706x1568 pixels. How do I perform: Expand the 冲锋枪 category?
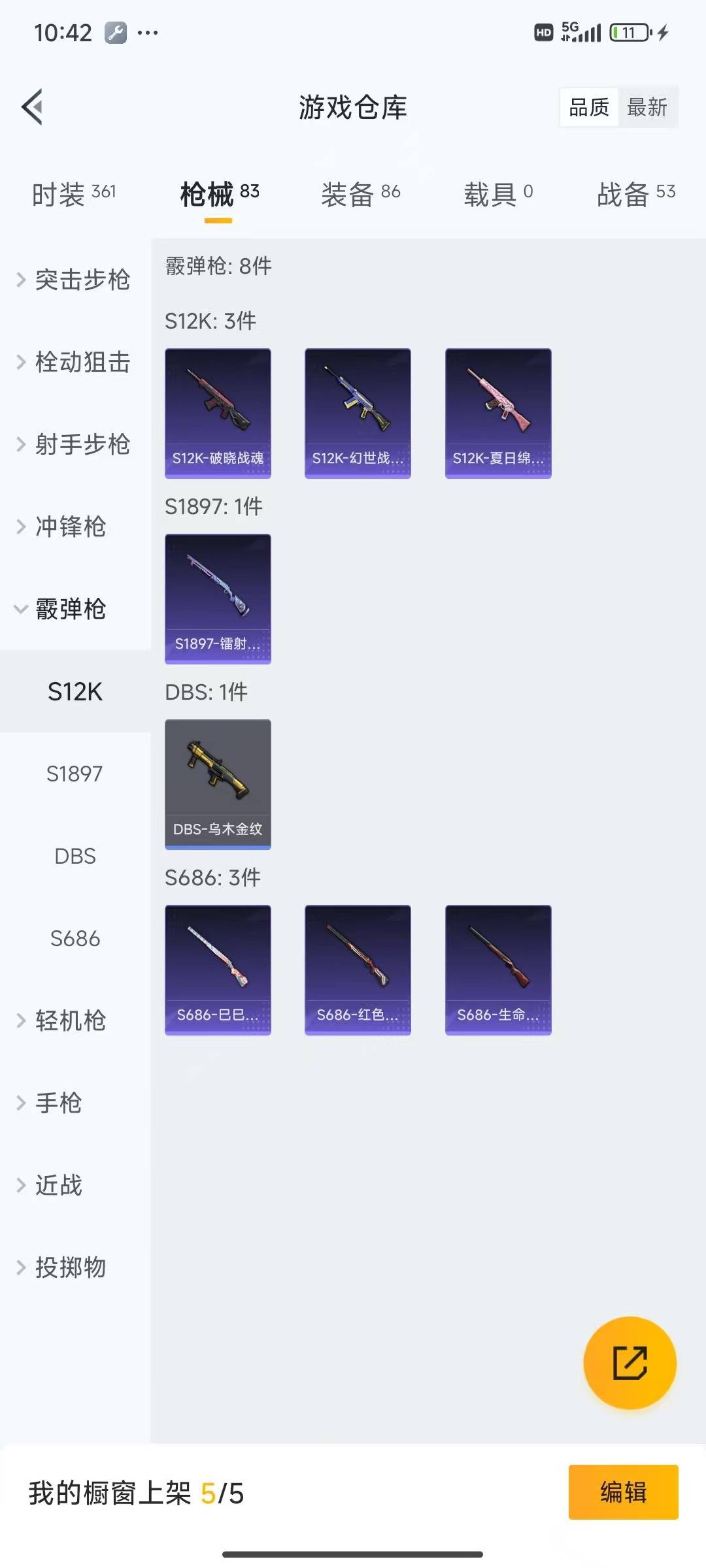[71, 527]
